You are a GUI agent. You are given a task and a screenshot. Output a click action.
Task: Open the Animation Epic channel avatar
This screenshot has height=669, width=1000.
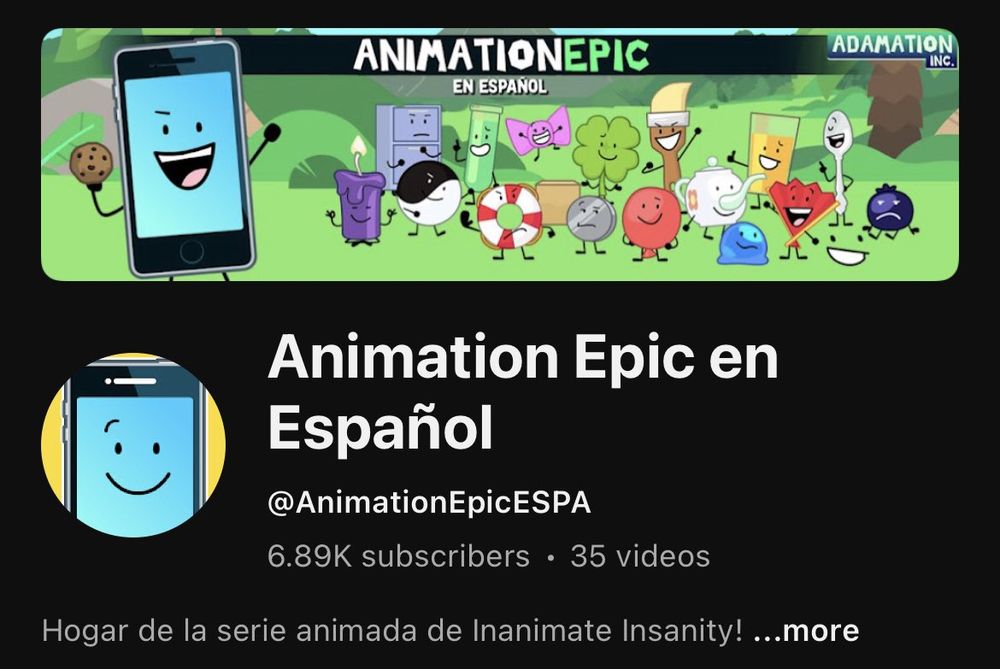pos(133,445)
